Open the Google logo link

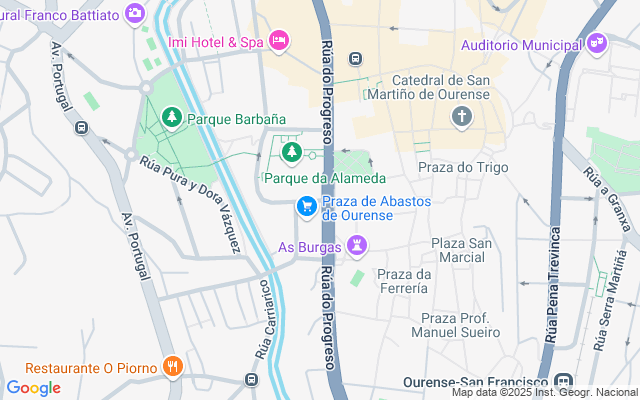pos(34,388)
